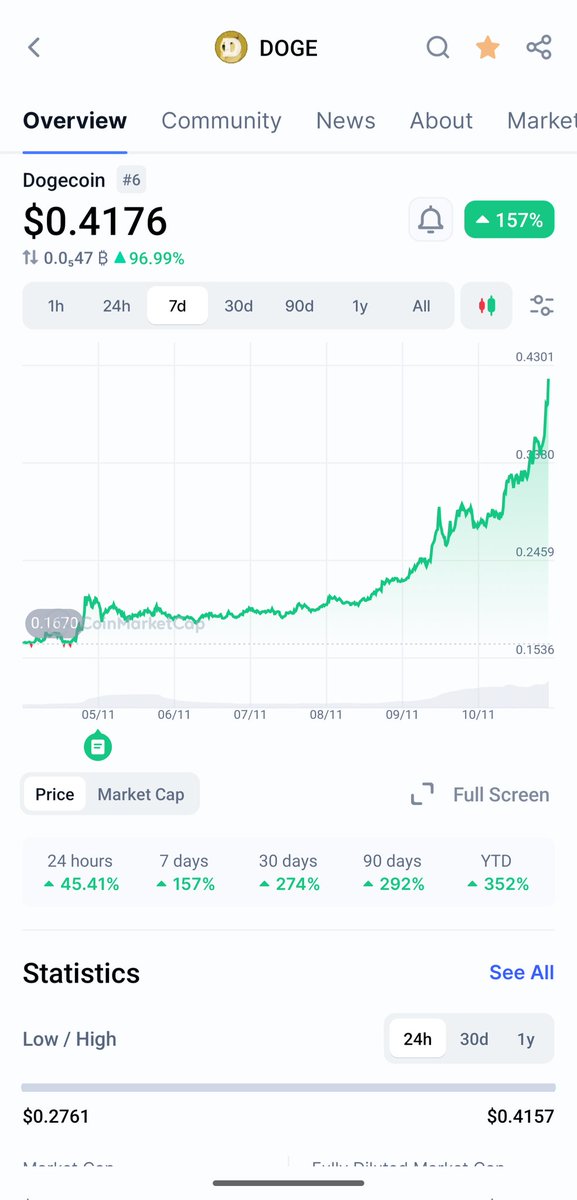Toggle the watchlist star for DOGE
This screenshot has width=577, height=1200.
point(488,47)
